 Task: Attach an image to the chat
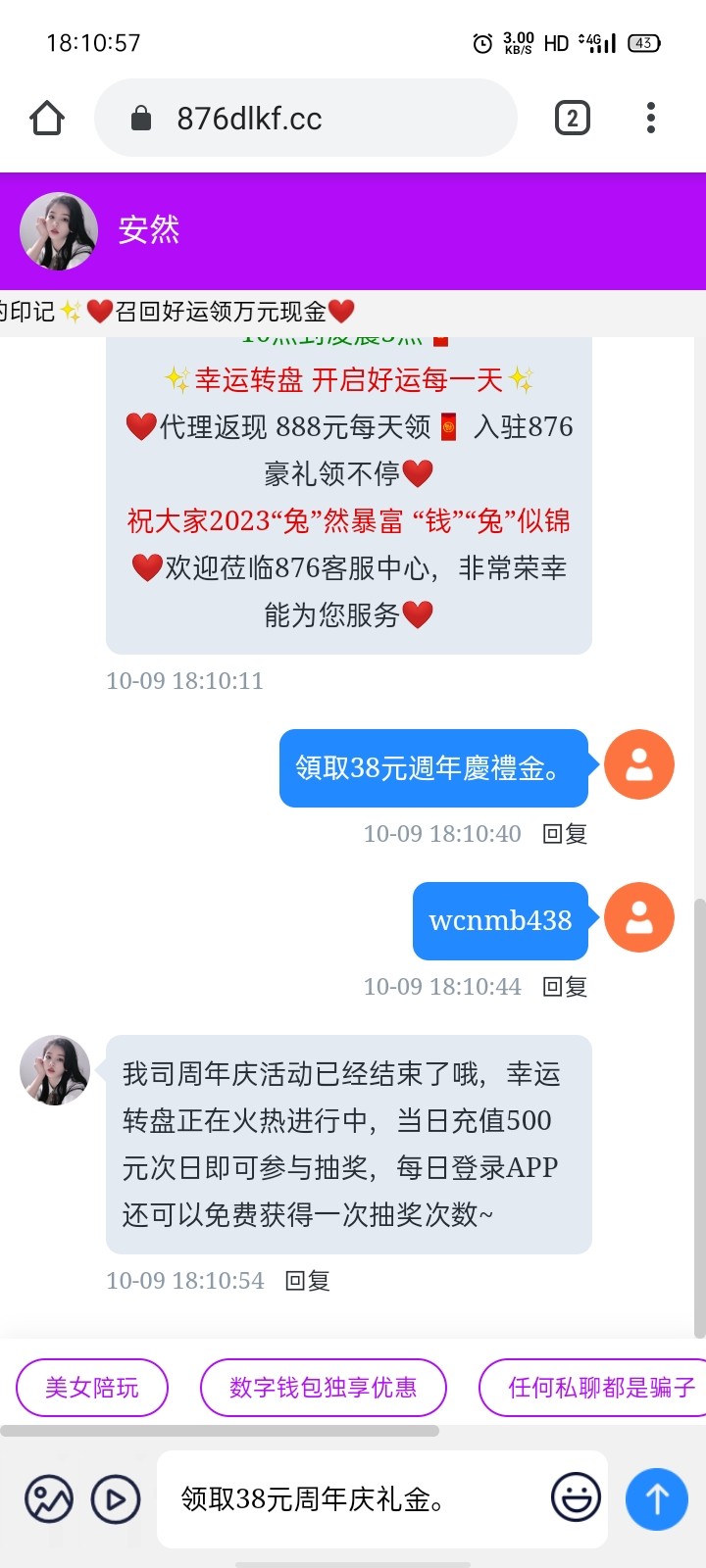coord(49,1499)
